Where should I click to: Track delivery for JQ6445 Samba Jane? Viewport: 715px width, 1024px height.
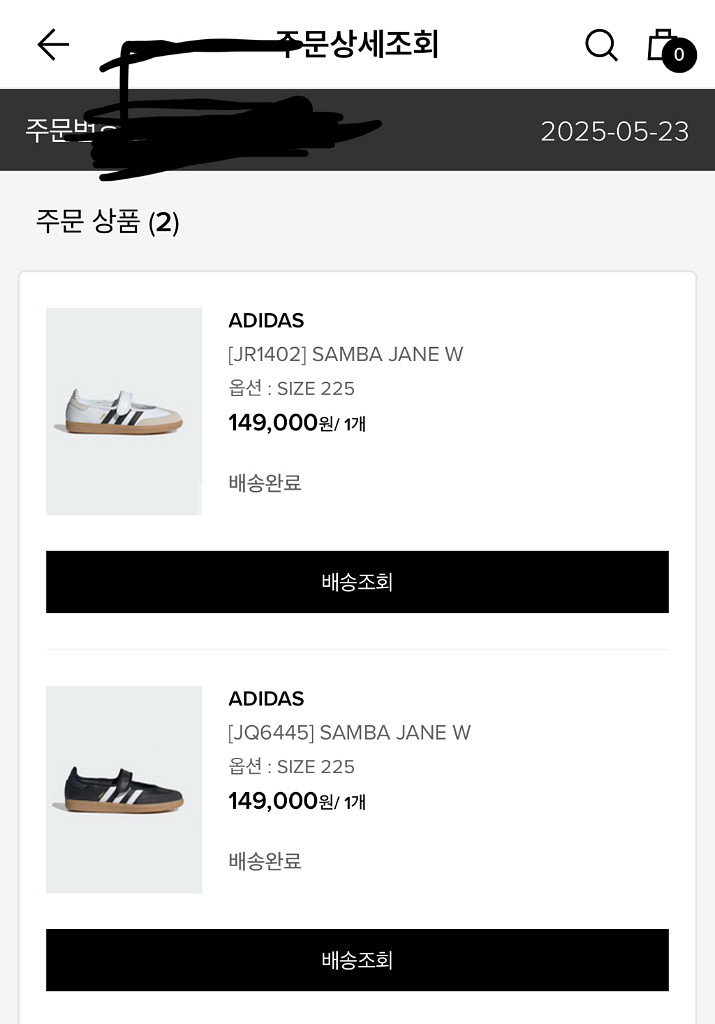tap(357, 960)
